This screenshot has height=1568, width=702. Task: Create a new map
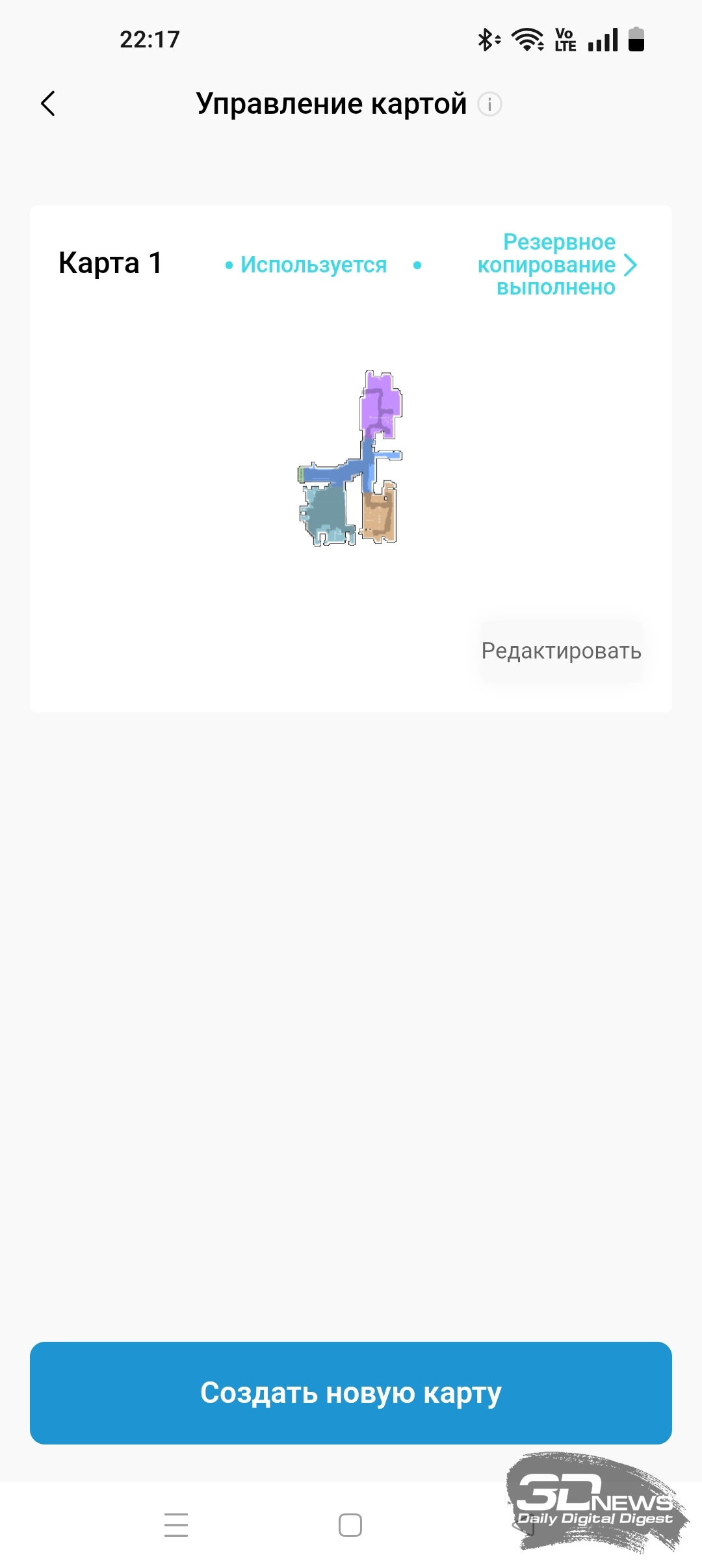(351, 1393)
